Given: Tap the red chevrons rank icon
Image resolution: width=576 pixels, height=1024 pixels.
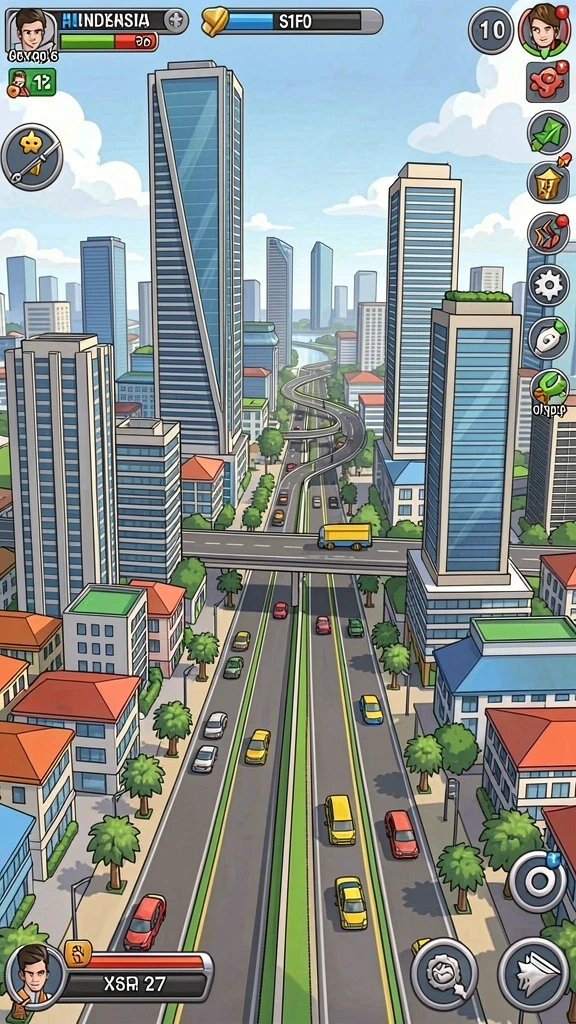Looking at the screenshot, I should pos(548,233).
